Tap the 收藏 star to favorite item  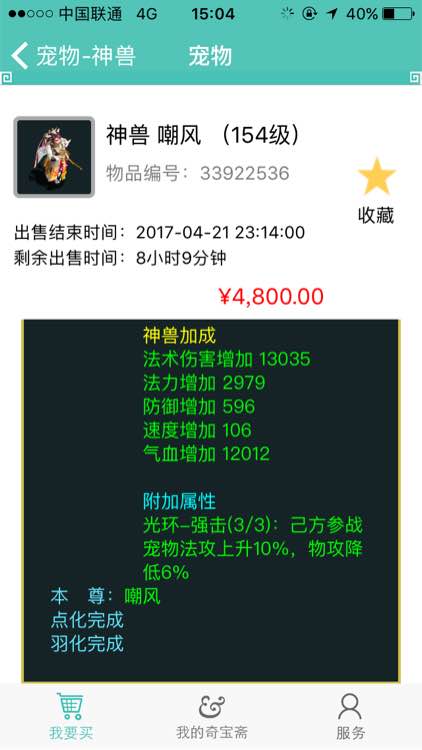coord(377,176)
